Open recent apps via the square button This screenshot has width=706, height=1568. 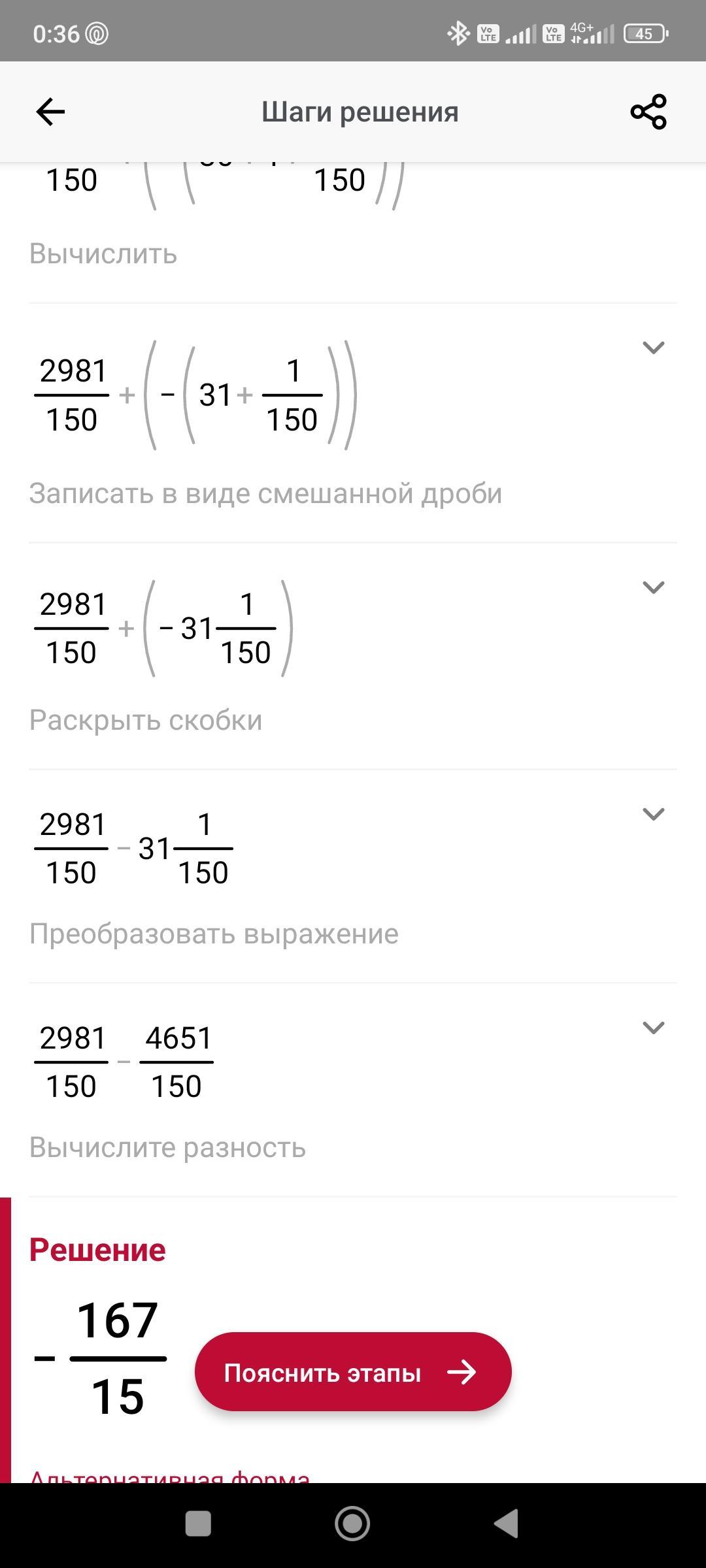[198, 1524]
